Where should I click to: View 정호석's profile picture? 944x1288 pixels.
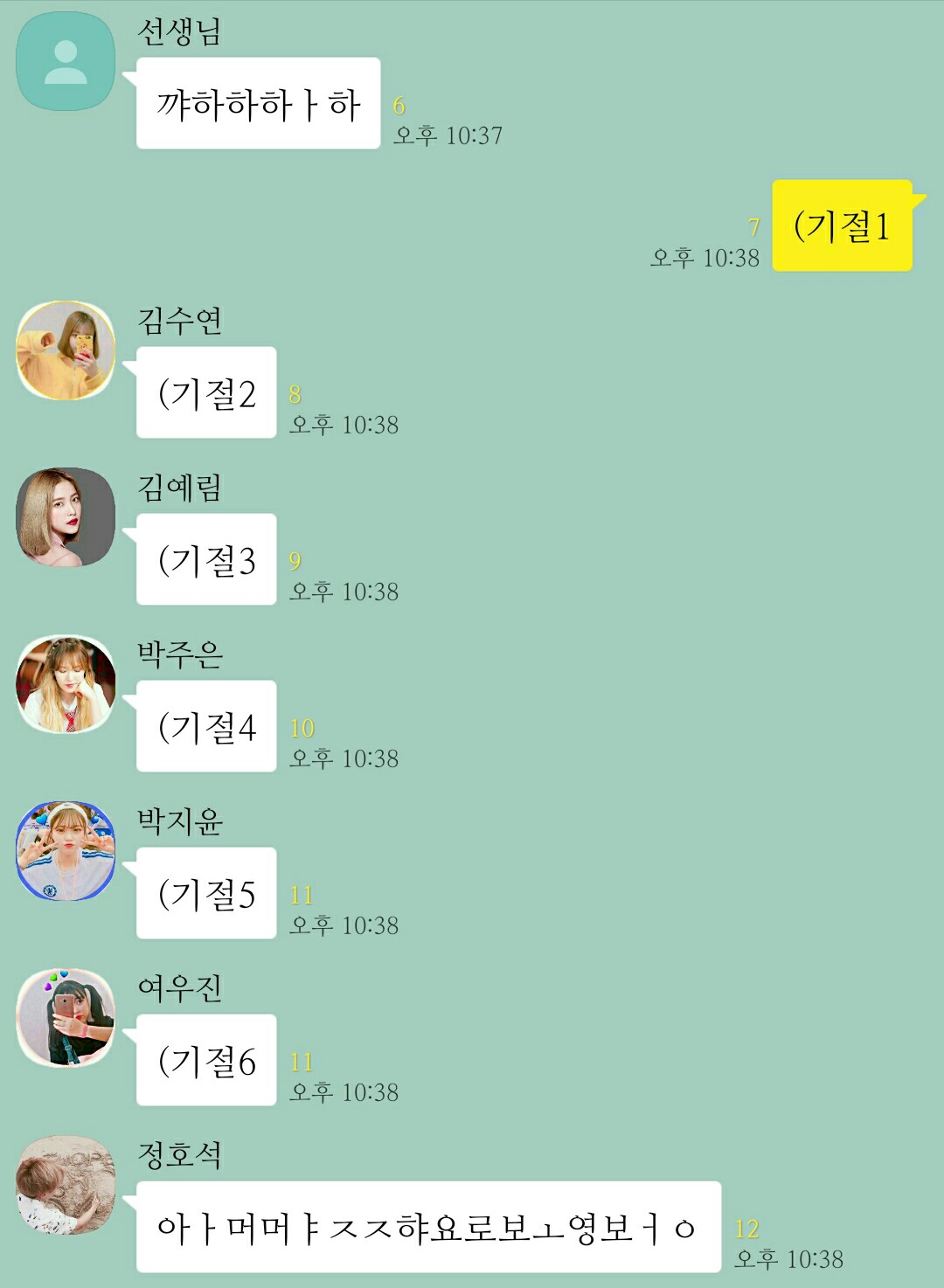[x=66, y=1185]
